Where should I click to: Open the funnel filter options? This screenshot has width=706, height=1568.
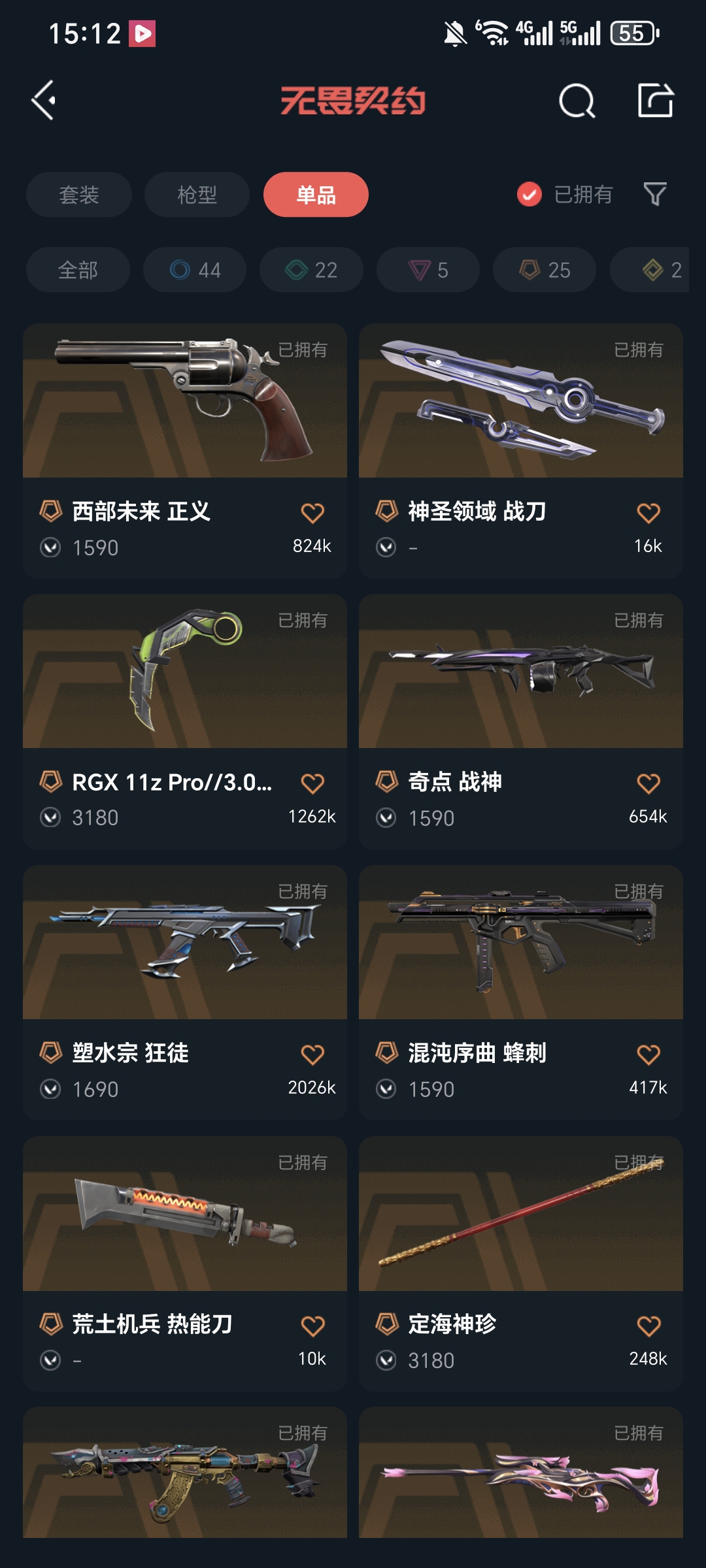point(655,194)
